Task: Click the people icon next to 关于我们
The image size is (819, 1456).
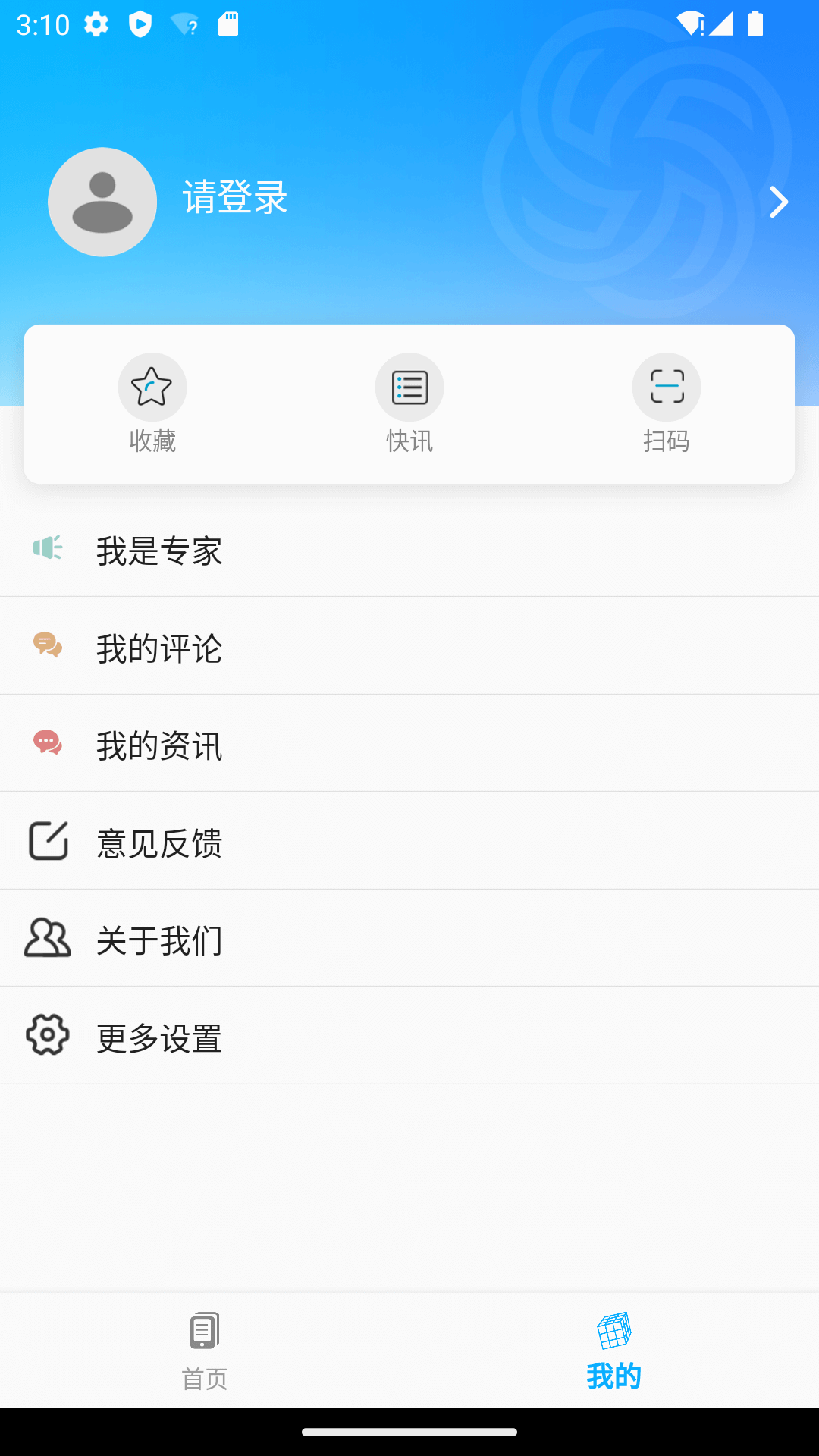Action: click(48, 938)
